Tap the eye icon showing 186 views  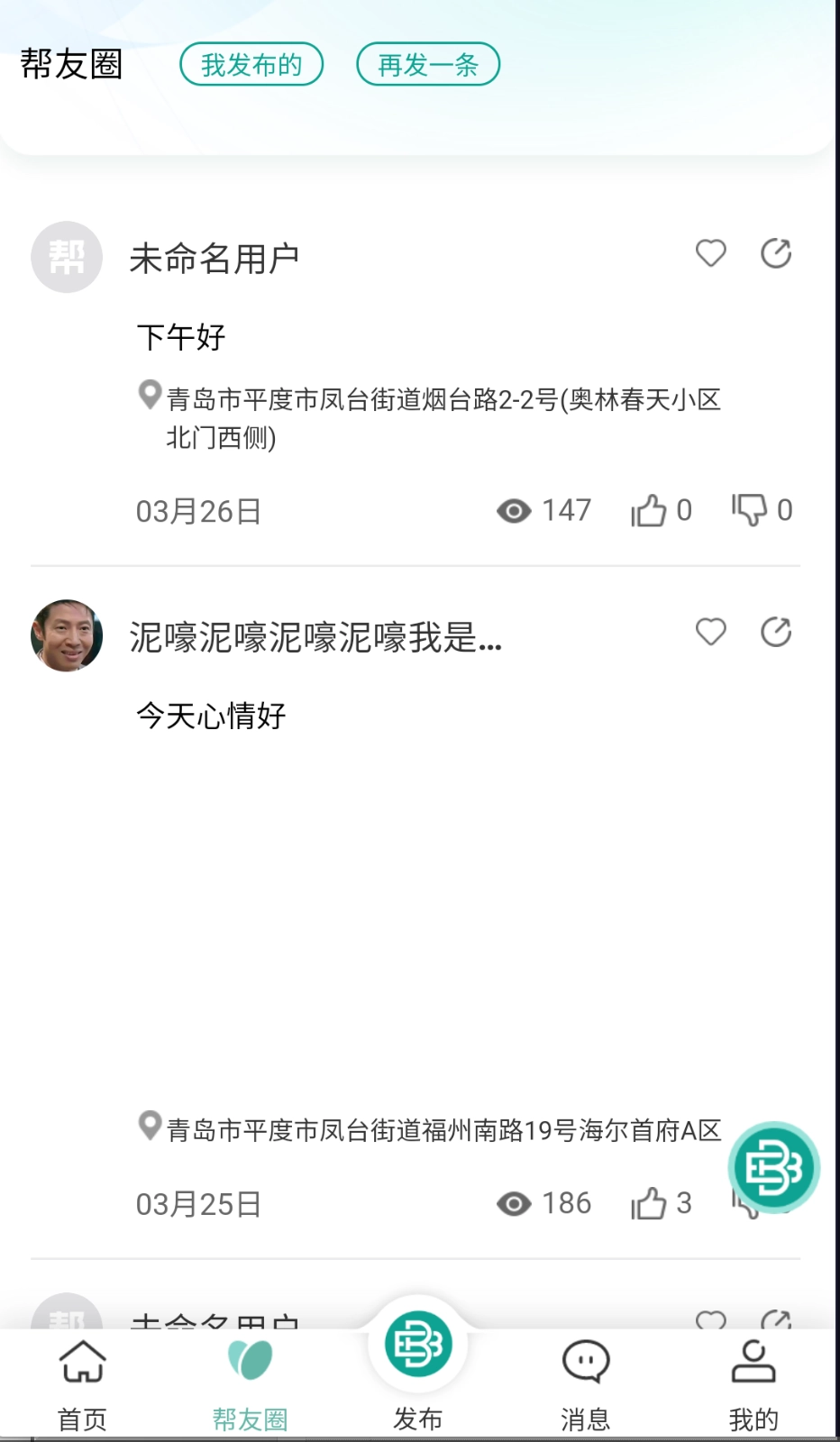512,1203
